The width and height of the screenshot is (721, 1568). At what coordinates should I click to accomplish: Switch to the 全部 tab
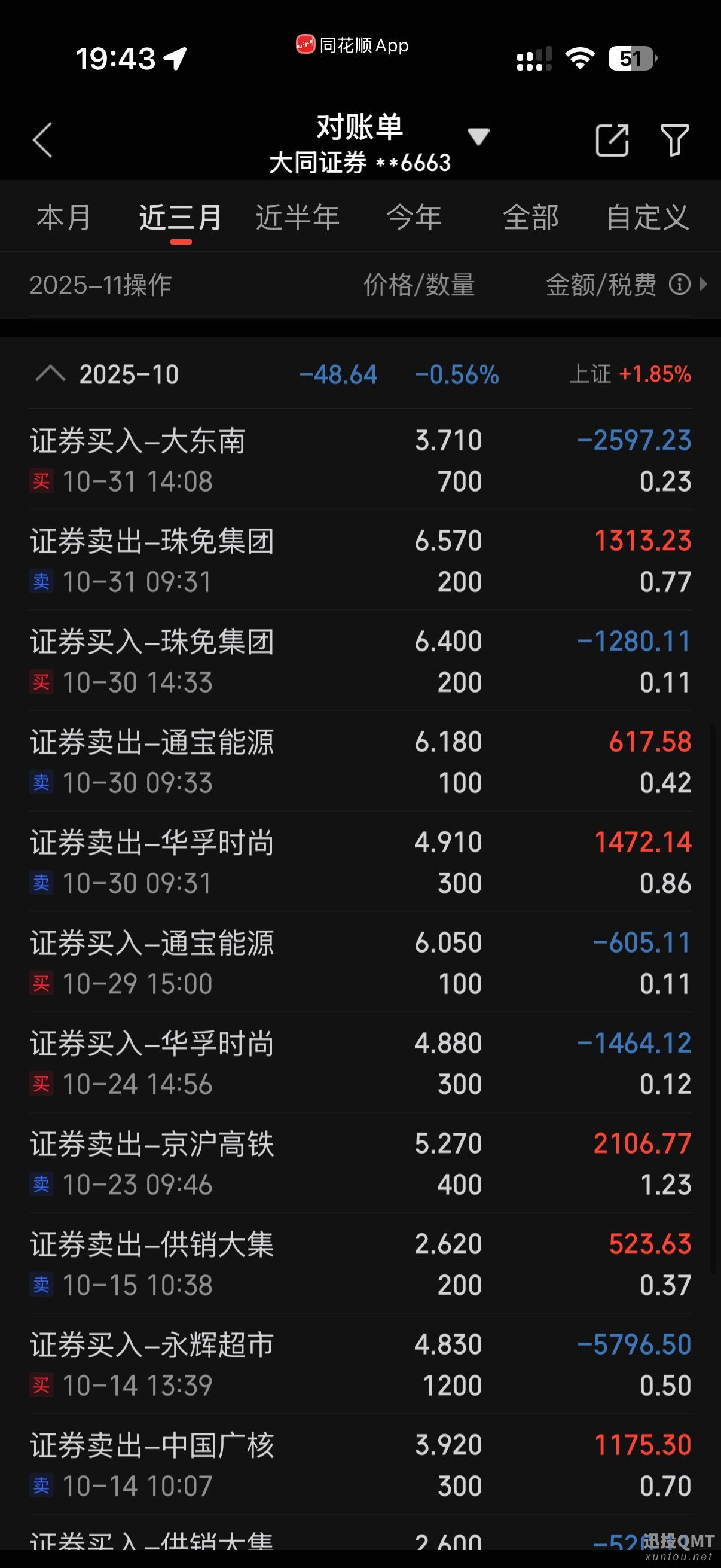(x=530, y=216)
